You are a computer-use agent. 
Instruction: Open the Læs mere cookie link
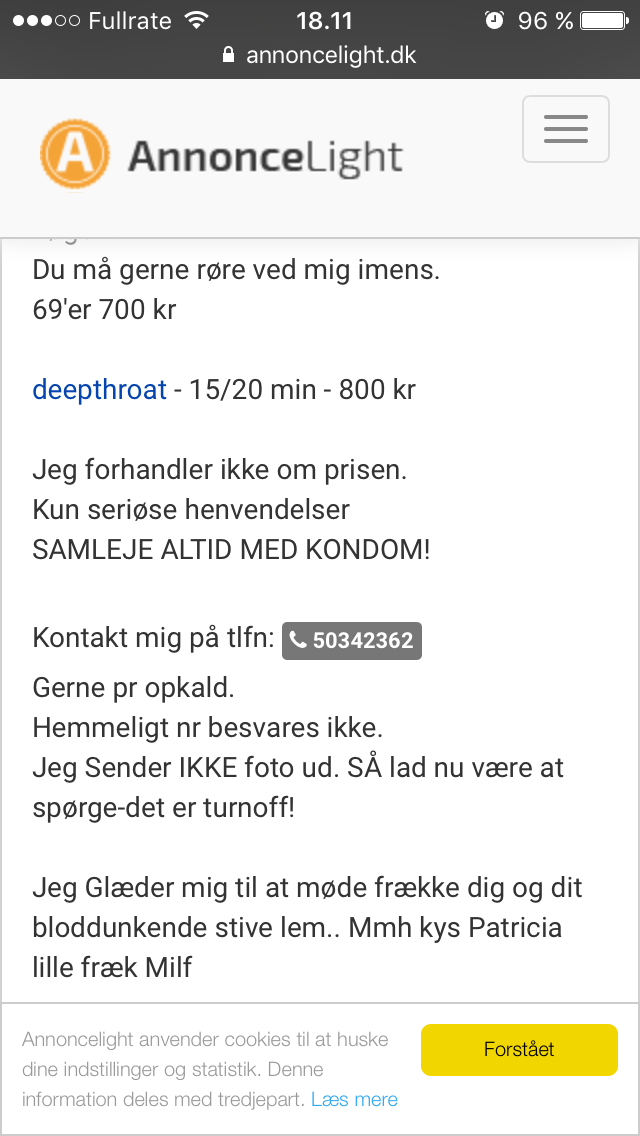(x=354, y=1099)
